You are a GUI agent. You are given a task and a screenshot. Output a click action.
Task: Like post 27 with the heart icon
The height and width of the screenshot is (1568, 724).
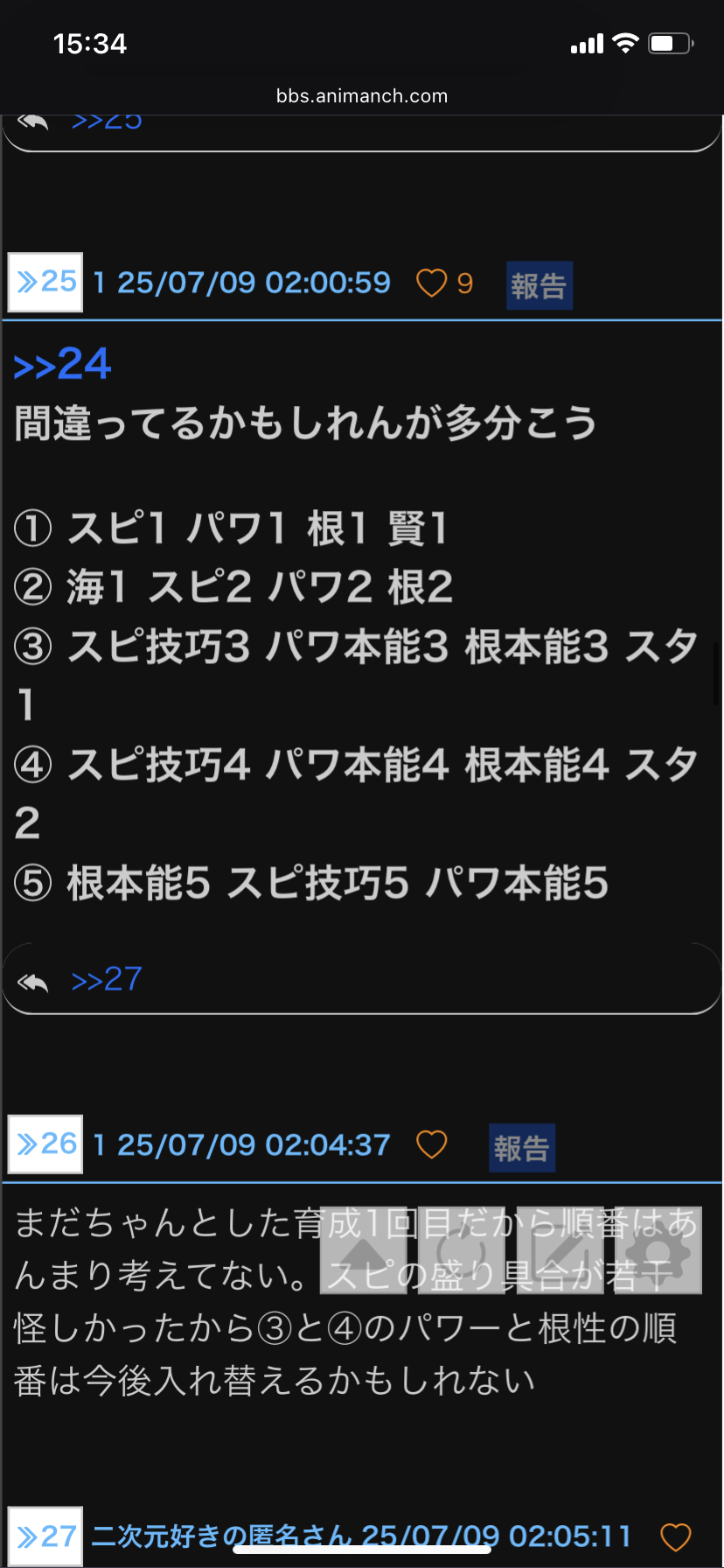pos(675,1536)
